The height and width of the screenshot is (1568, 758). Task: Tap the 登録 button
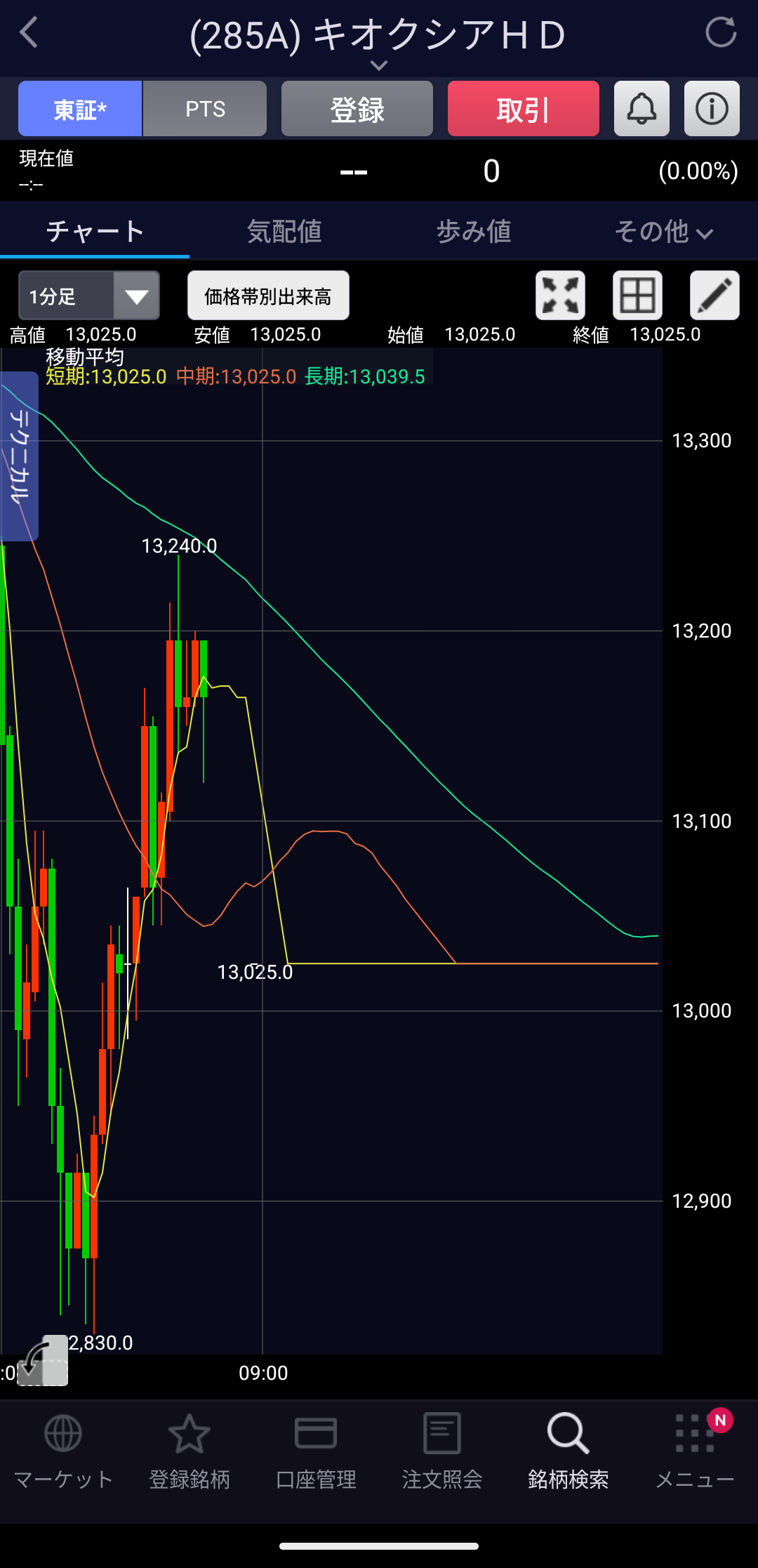click(x=357, y=109)
